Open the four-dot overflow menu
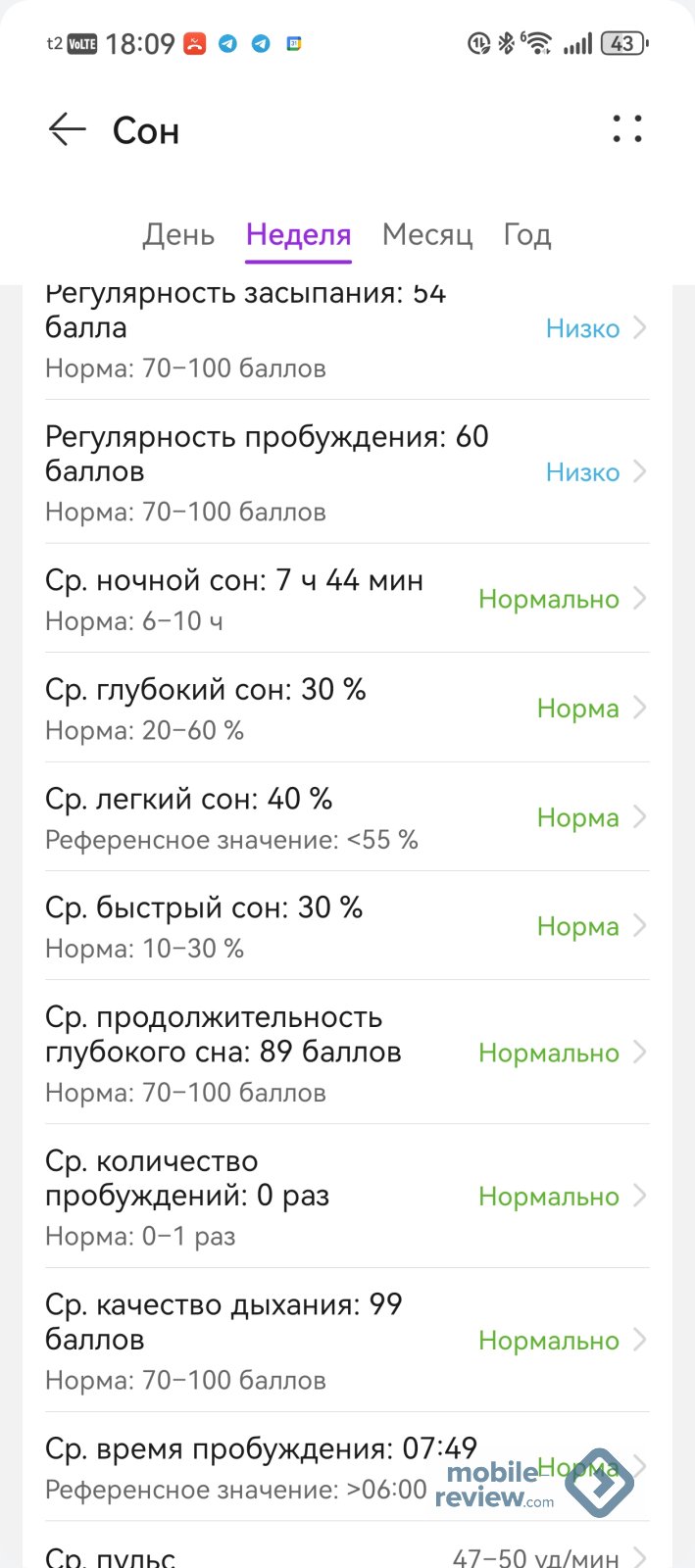695x1568 pixels. [x=627, y=129]
